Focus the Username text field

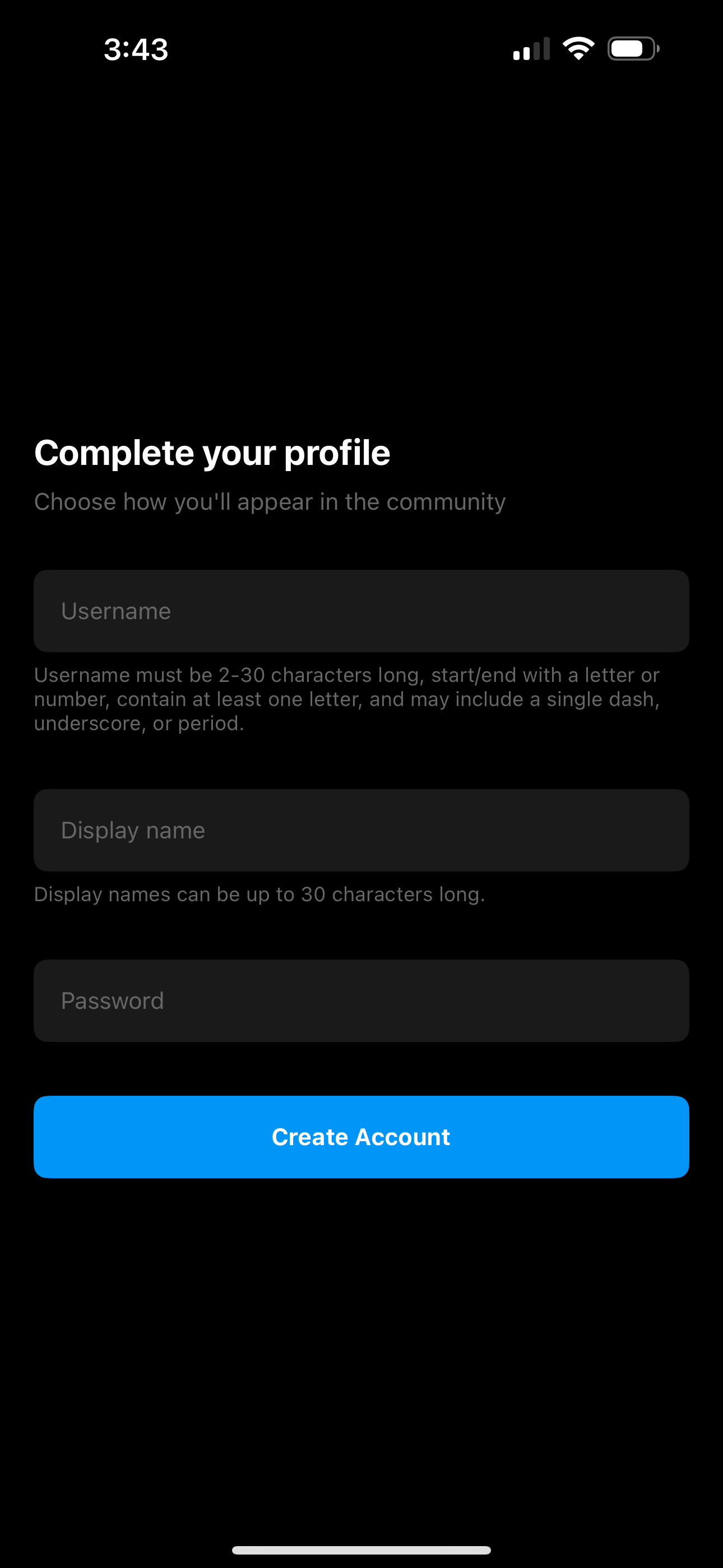click(x=361, y=611)
